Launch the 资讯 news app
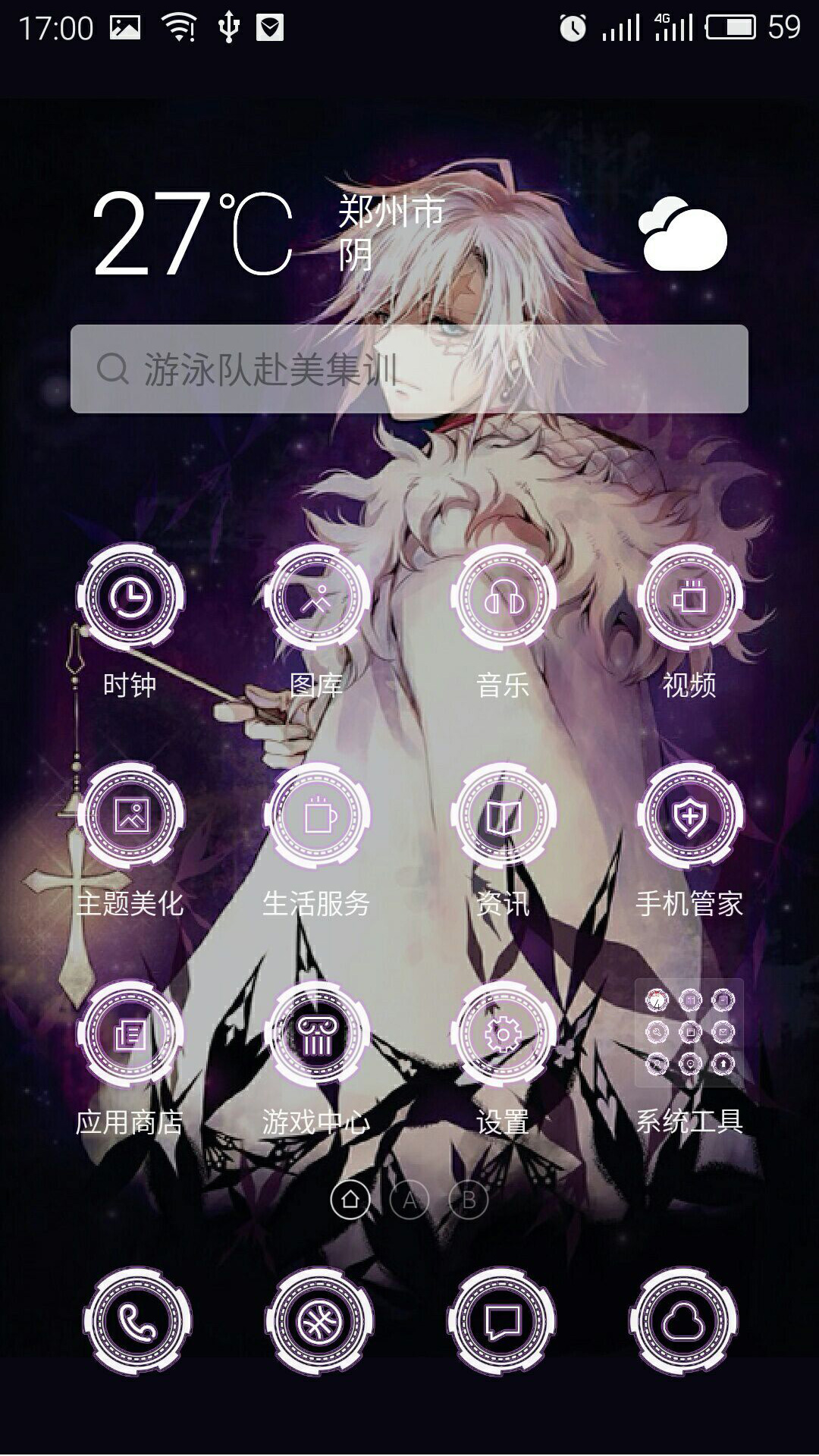Image resolution: width=819 pixels, height=1456 pixels. [503, 816]
